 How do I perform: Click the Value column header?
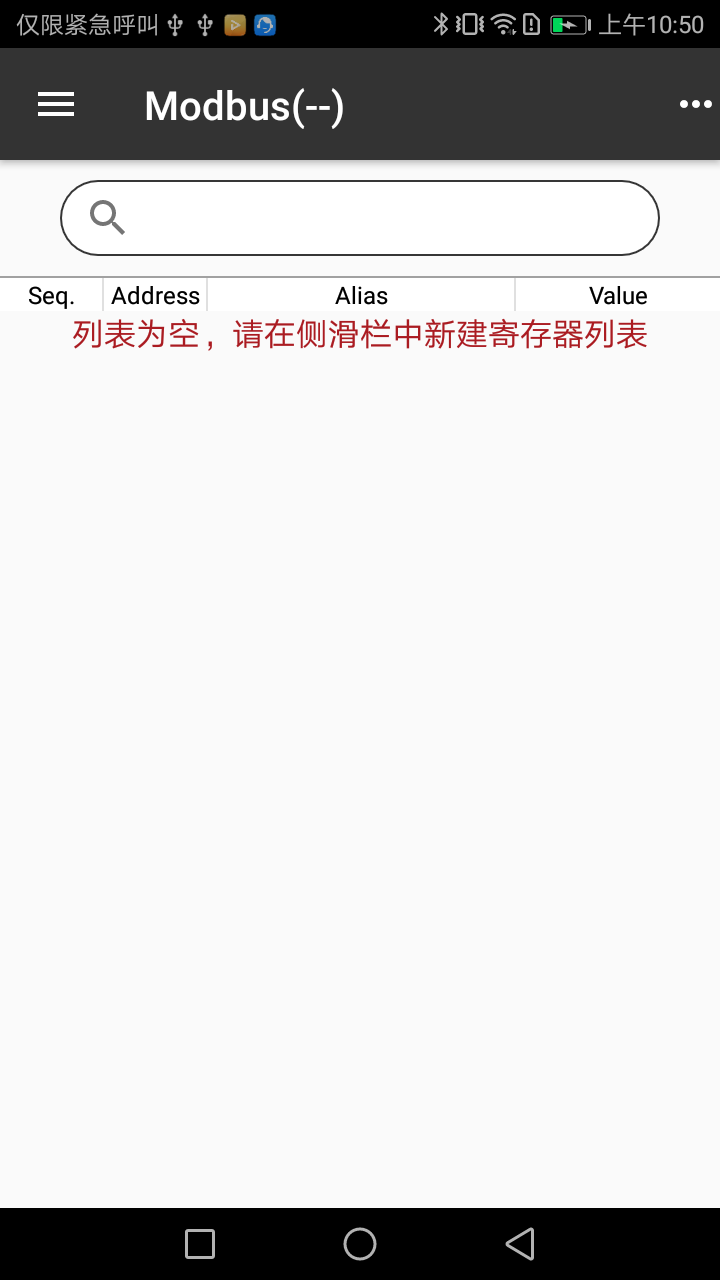click(618, 295)
